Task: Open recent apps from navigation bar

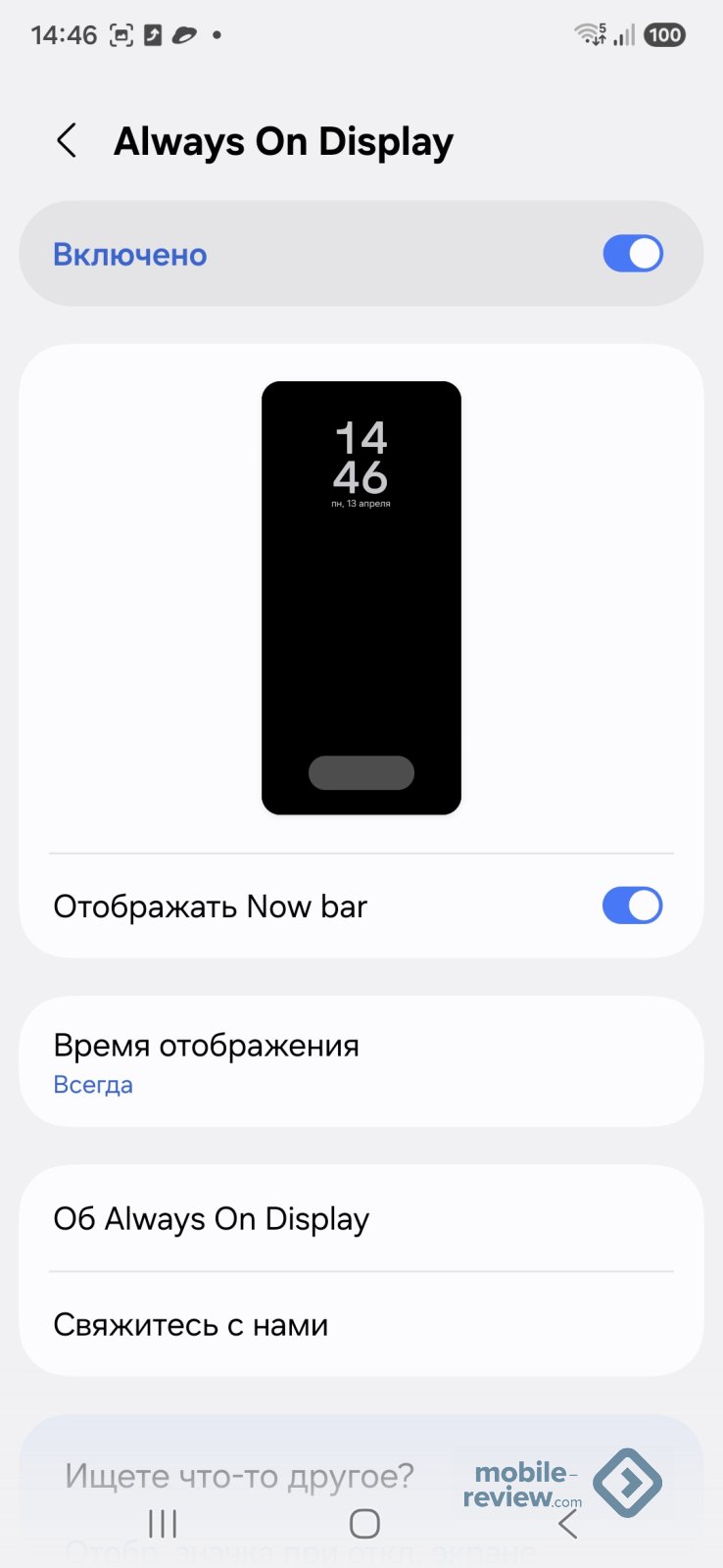Action: point(163,1524)
